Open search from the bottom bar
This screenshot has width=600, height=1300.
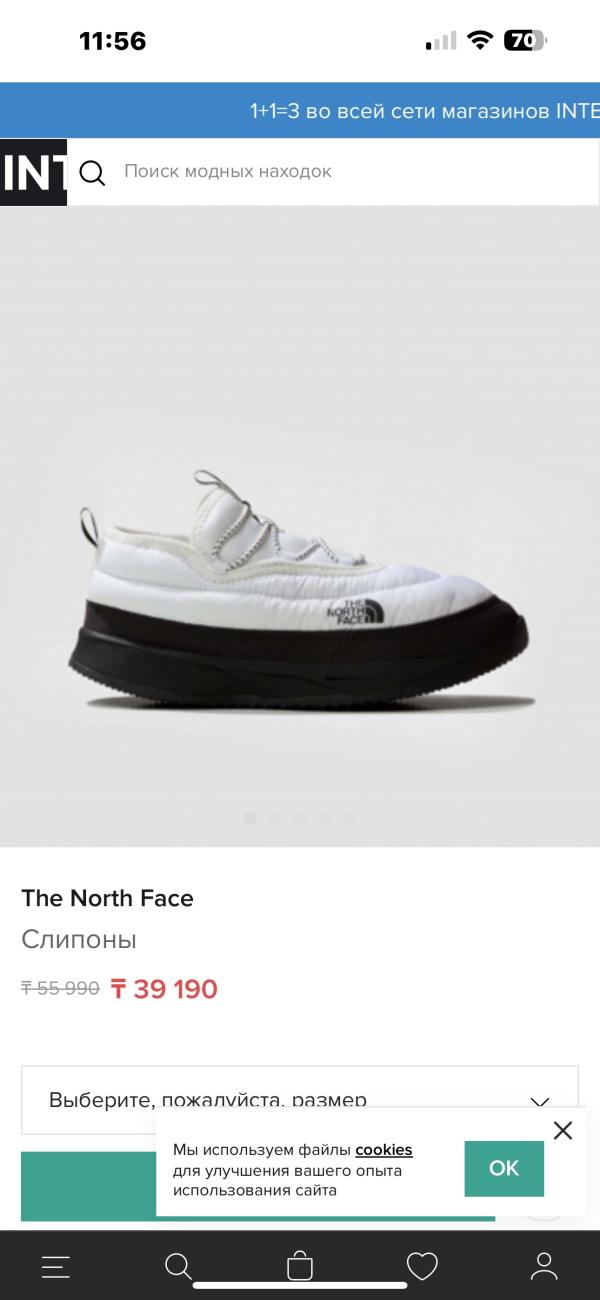[x=178, y=1267]
